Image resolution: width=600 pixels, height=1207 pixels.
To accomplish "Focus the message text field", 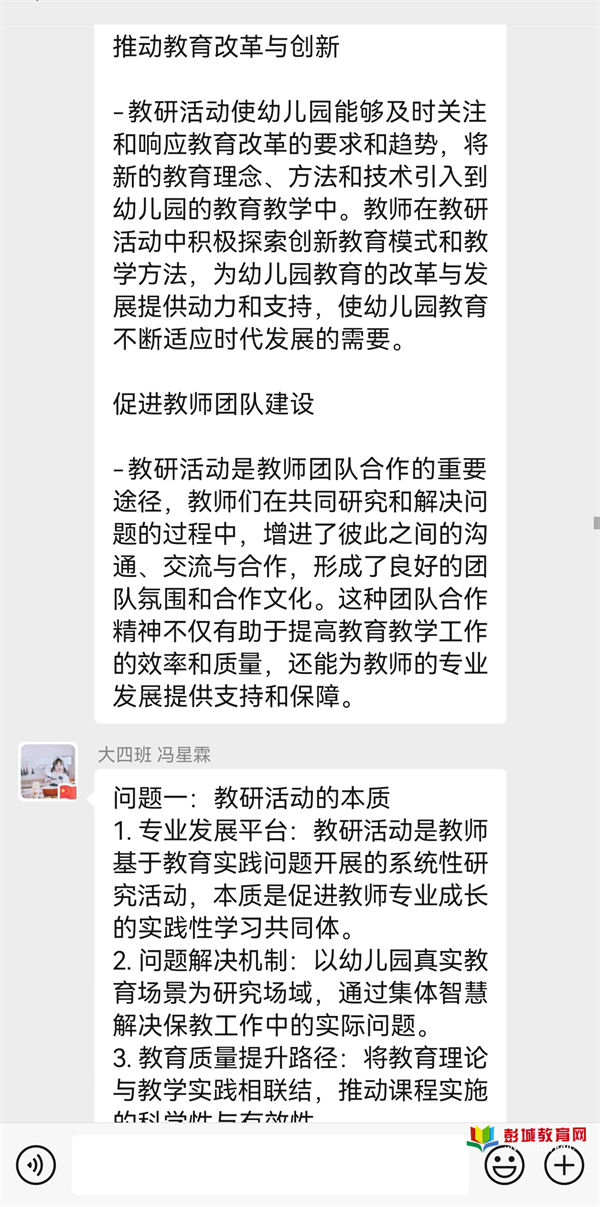I will pyautogui.click(x=270, y=1165).
